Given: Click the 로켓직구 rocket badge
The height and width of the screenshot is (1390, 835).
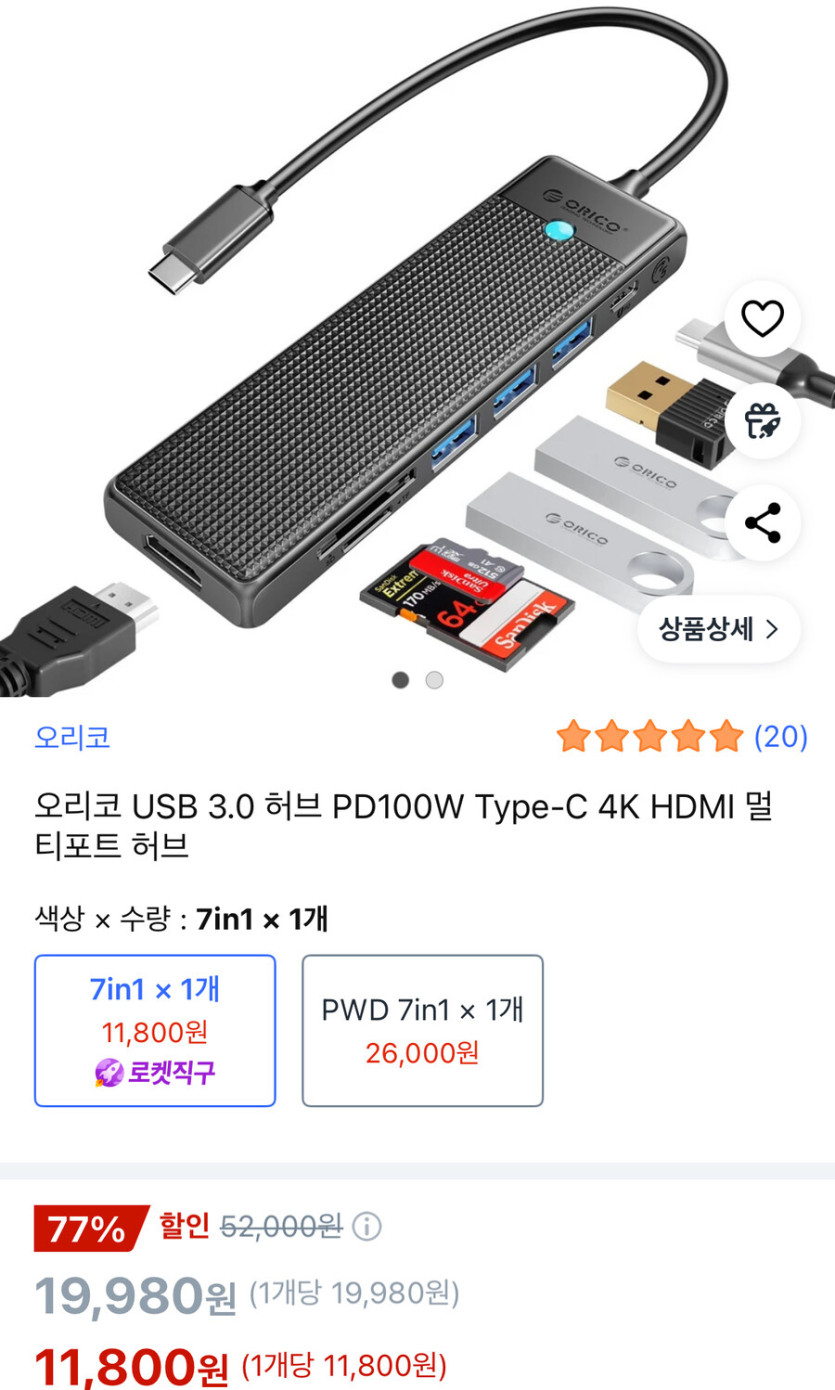Looking at the screenshot, I should [155, 1075].
